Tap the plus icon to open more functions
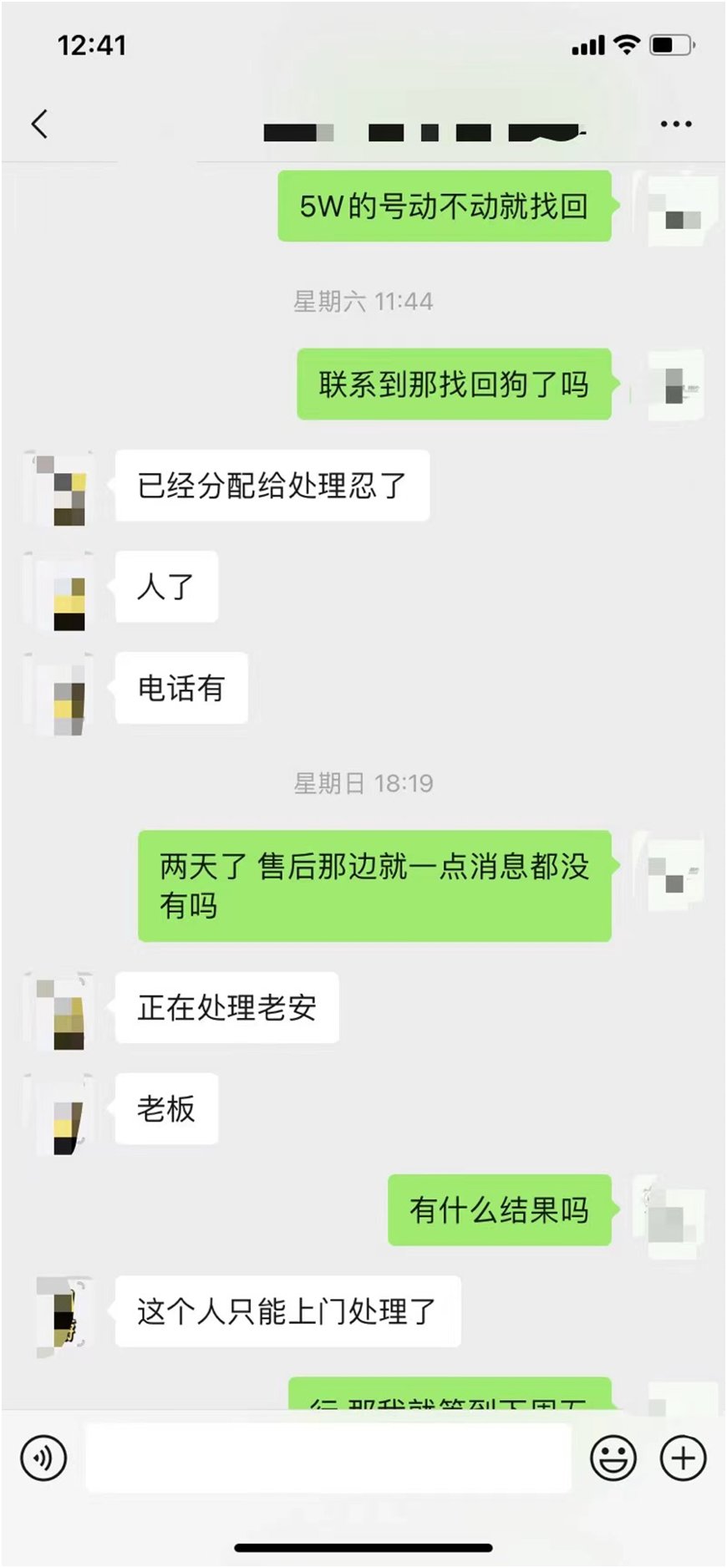This screenshot has width=727, height=1568. [x=681, y=1457]
